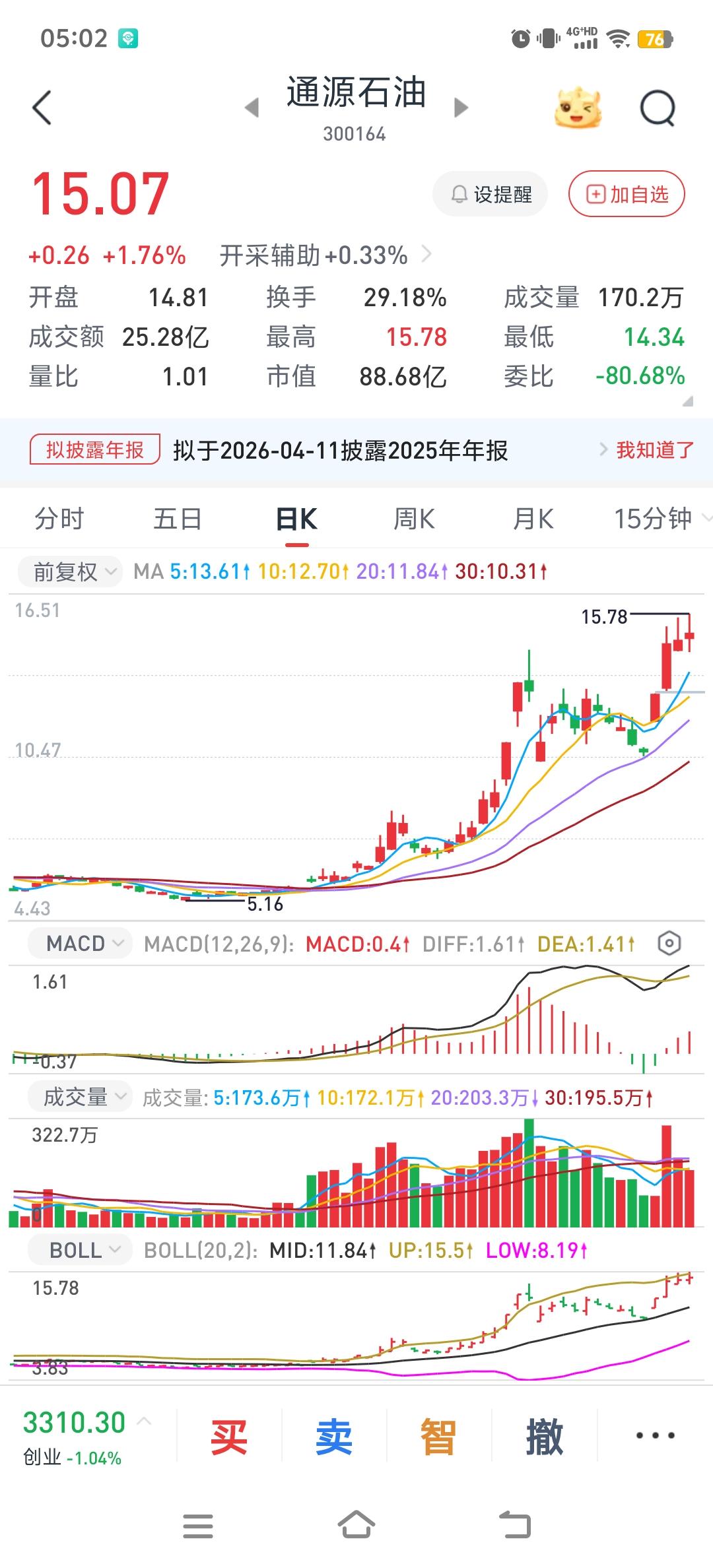Open MACD indicator settings gear

(x=669, y=944)
